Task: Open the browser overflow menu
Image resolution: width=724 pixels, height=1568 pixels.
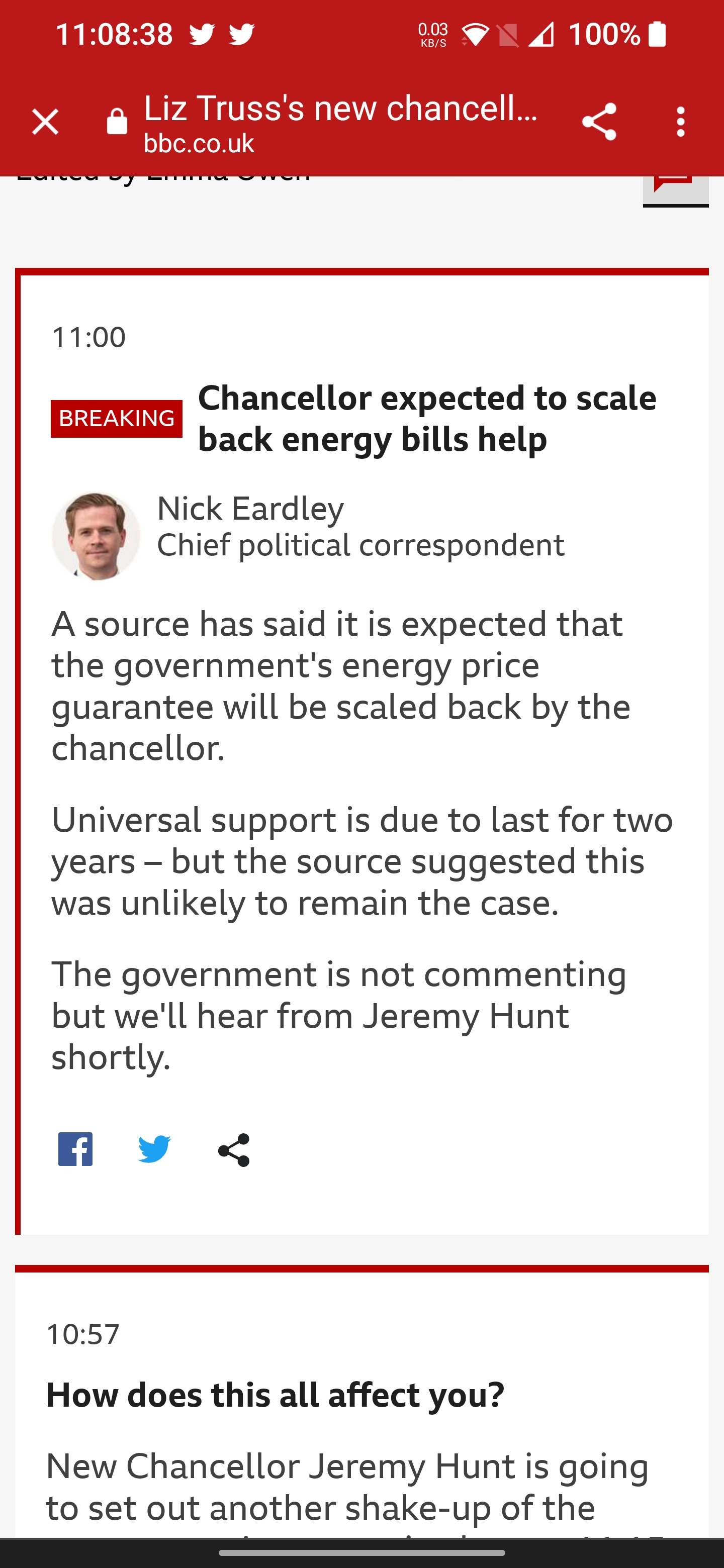Action: point(680,122)
